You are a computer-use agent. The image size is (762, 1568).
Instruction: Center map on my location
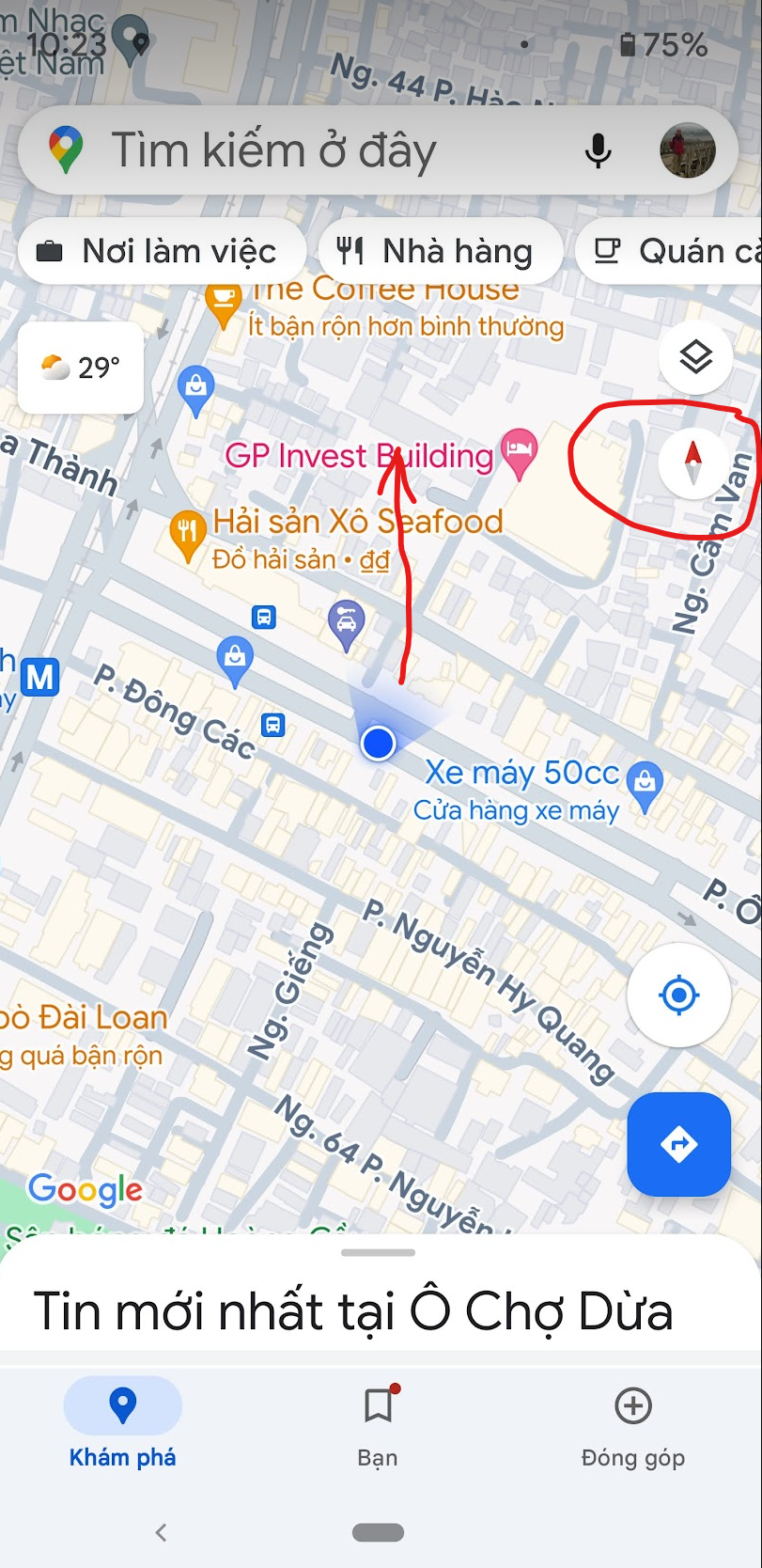point(678,995)
